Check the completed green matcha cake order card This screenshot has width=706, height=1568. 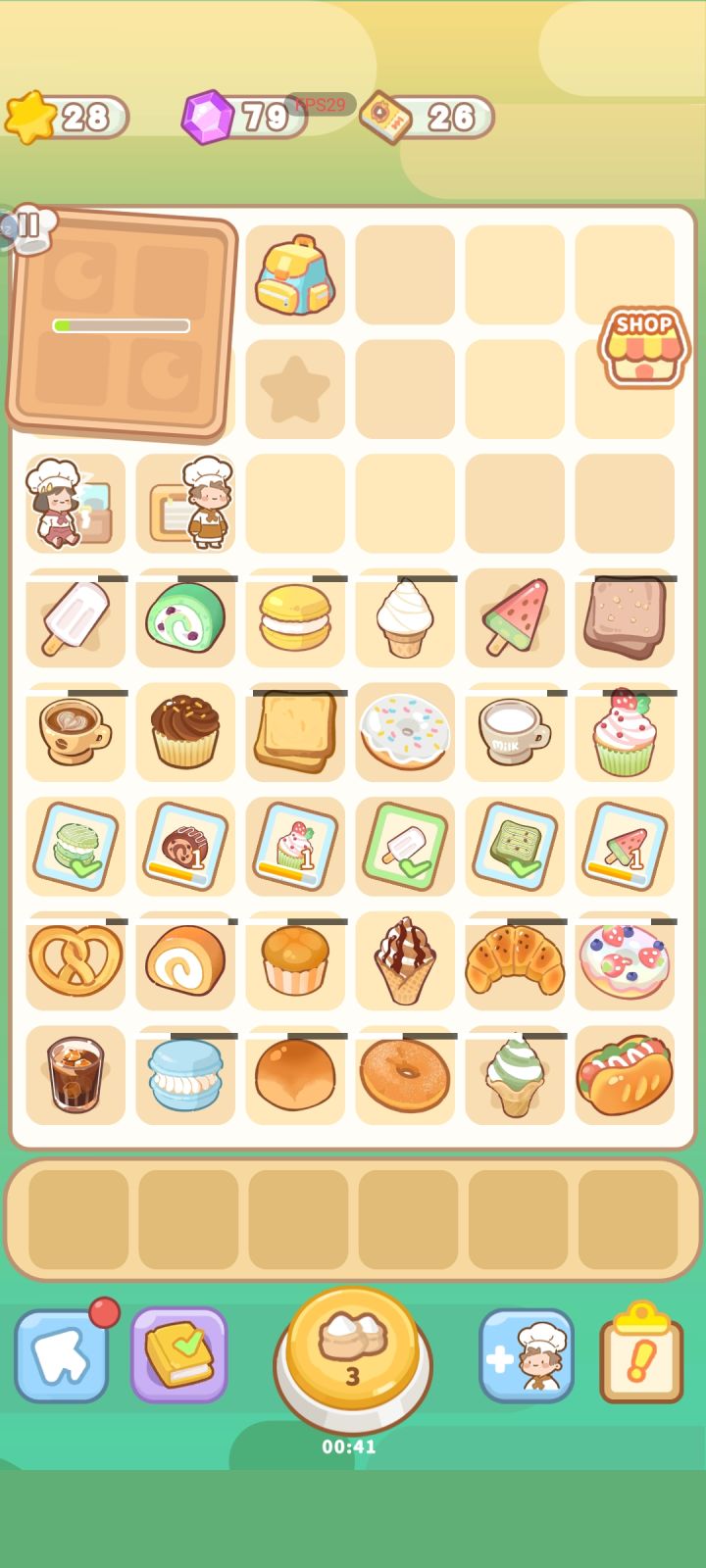point(515,847)
